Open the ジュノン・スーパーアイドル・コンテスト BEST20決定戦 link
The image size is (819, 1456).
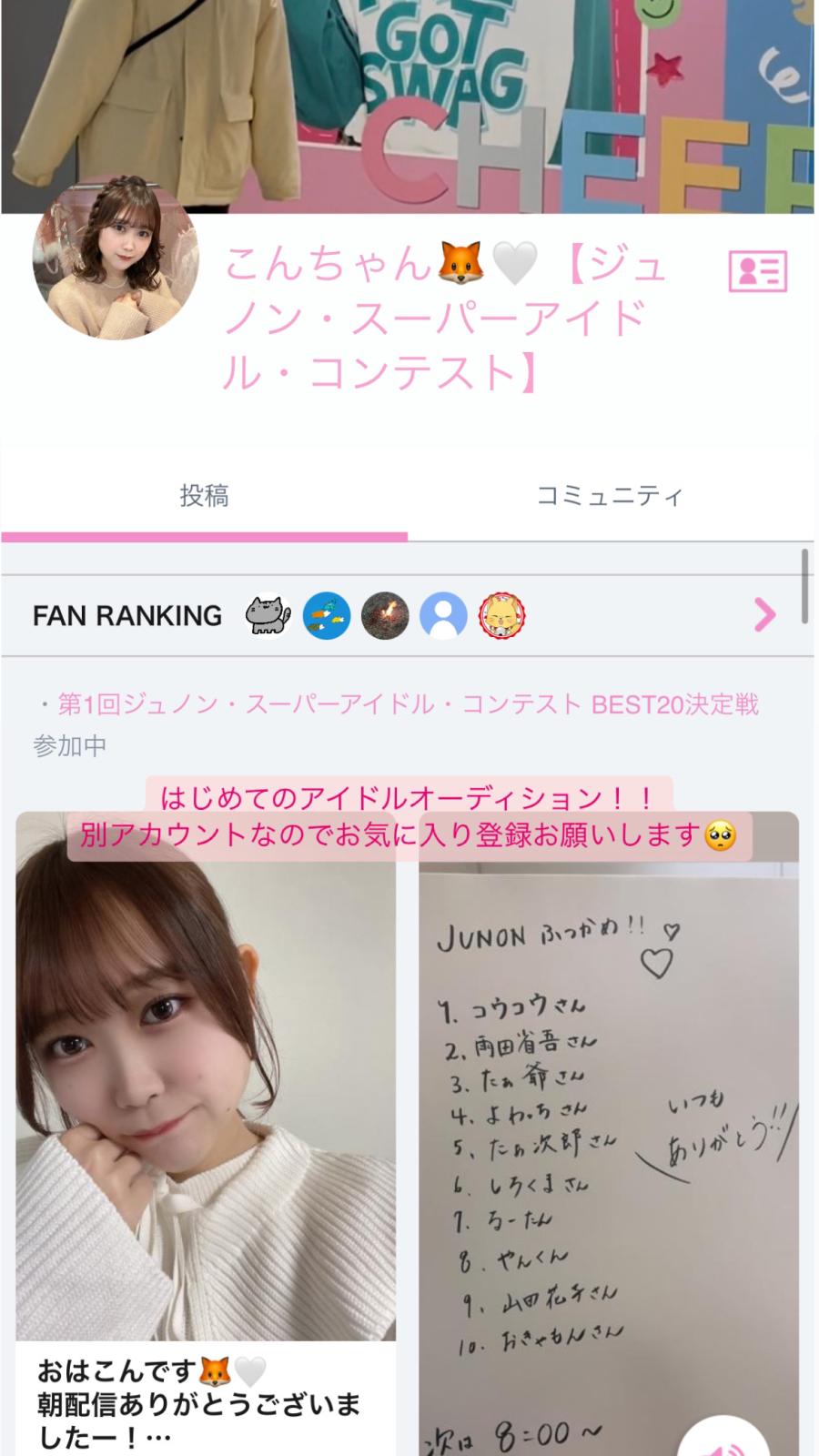click(x=408, y=704)
